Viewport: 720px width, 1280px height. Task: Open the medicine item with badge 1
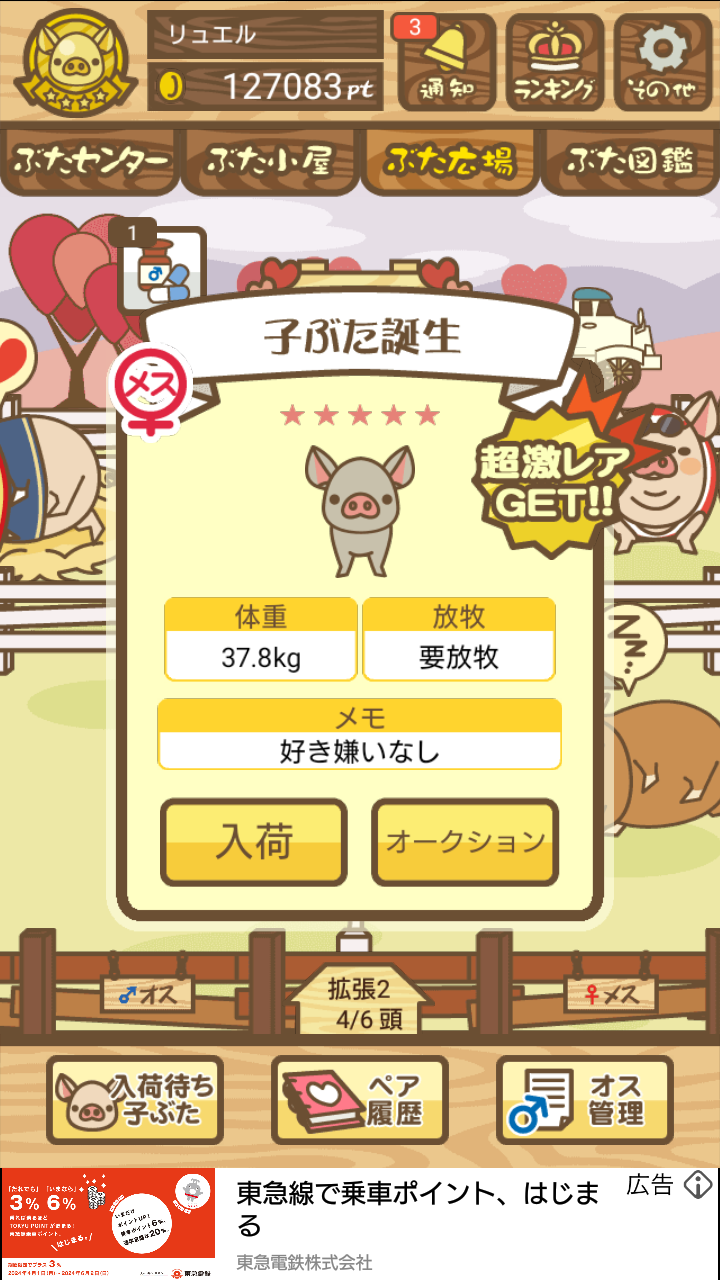pos(161,270)
